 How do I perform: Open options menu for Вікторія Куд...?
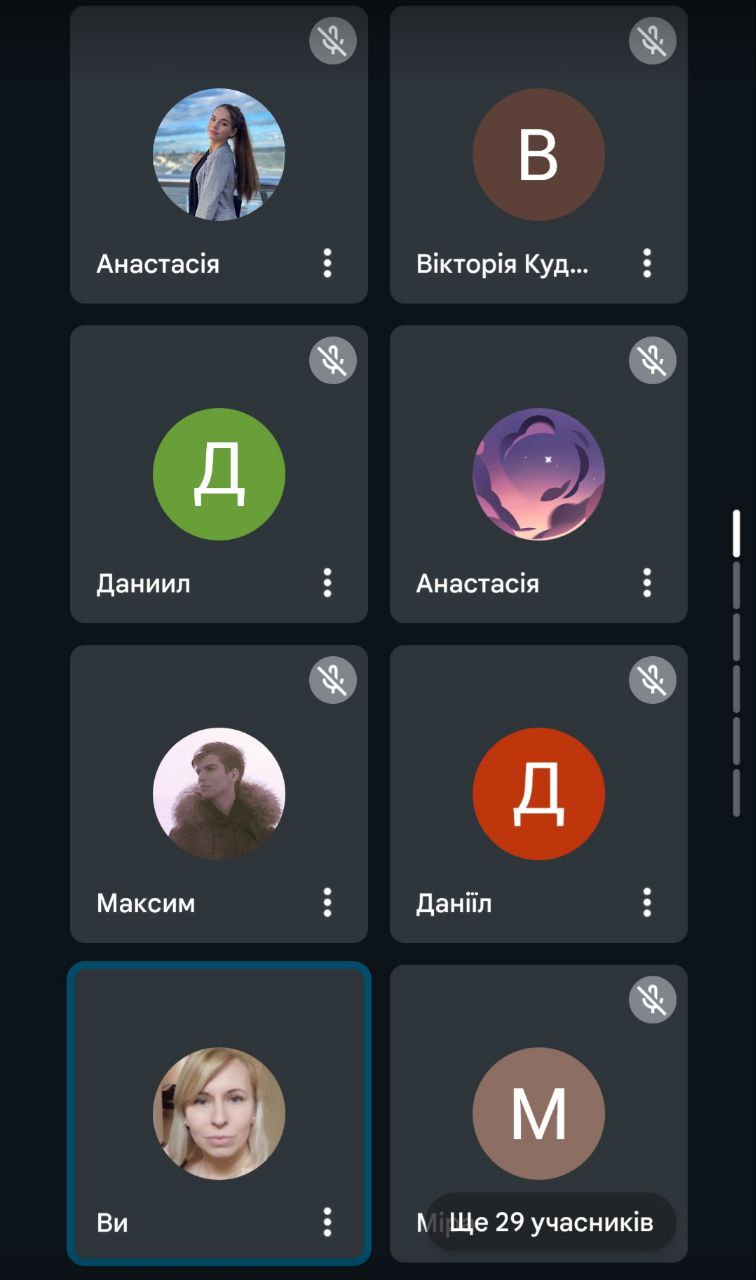click(647, 263)
